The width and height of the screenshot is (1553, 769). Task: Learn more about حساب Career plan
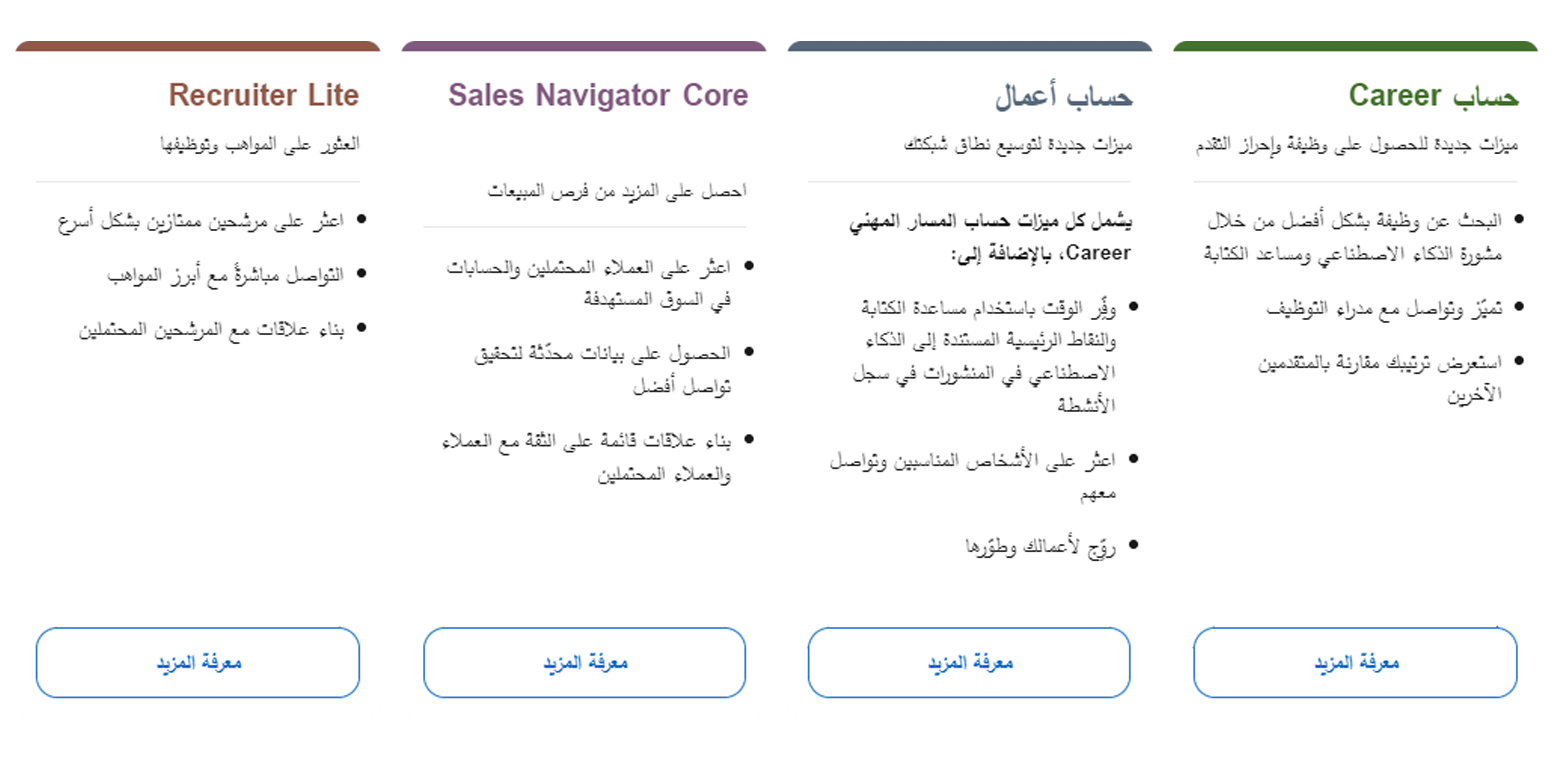point(1355,662)
